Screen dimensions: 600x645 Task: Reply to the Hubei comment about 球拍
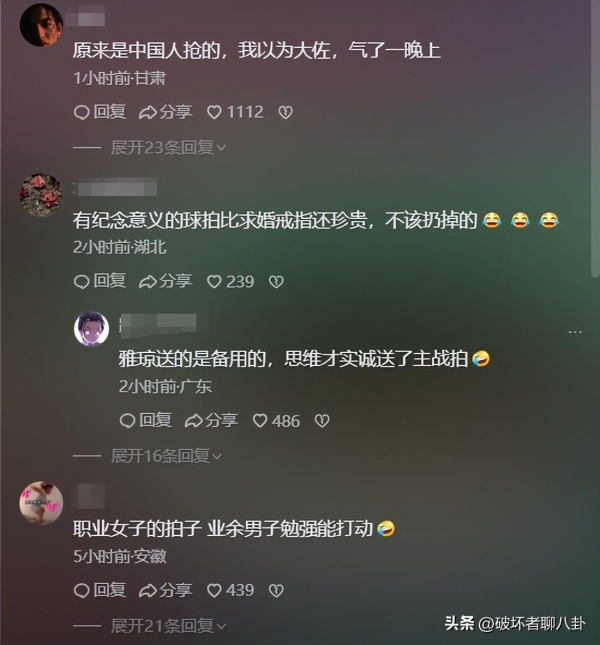pyautogui.click(x=99, y=282)
